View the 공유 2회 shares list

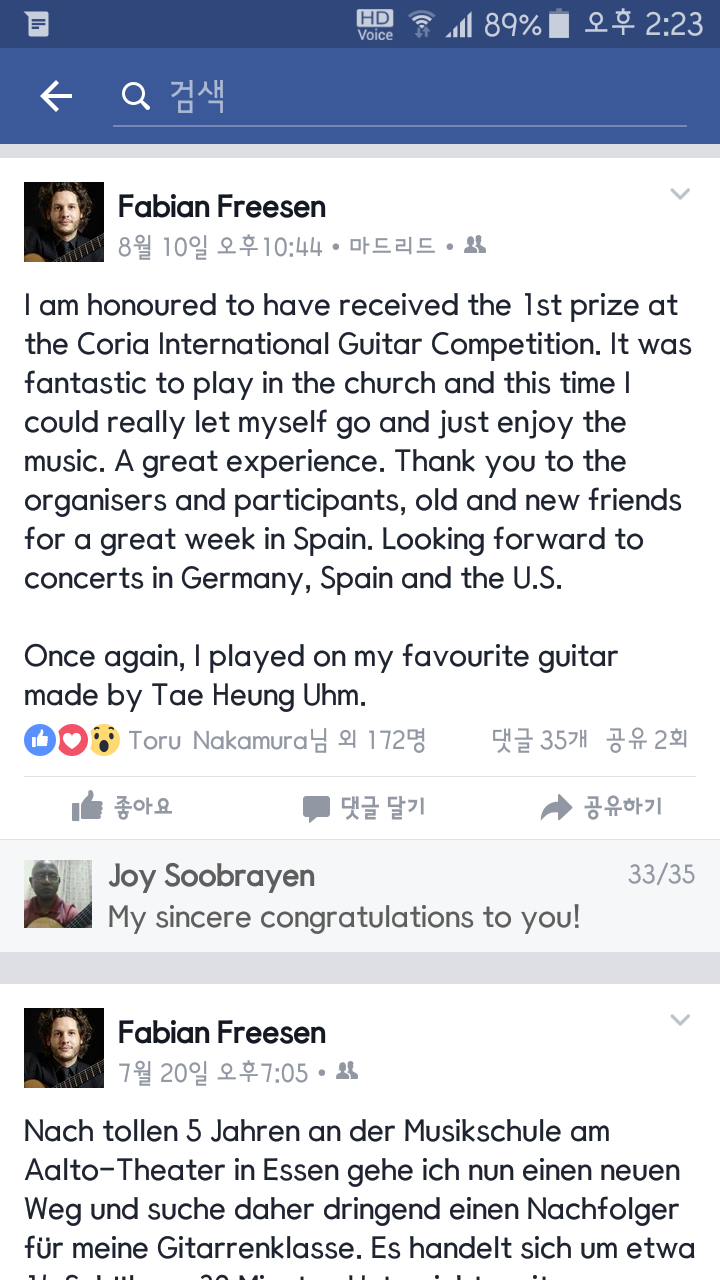646,740
